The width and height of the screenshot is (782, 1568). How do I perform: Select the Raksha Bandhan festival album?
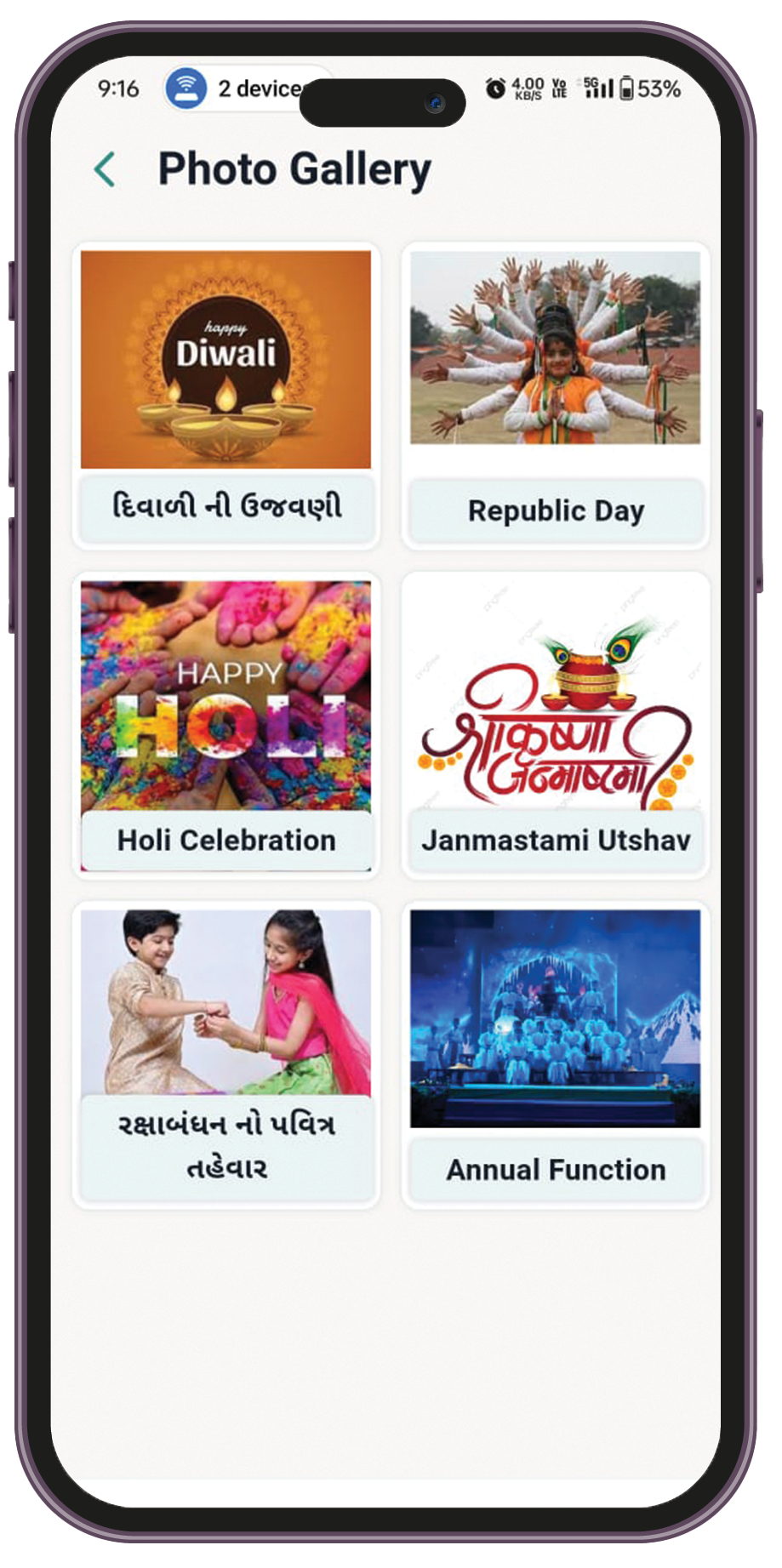pyautogui.click(x=225, y=1053)
